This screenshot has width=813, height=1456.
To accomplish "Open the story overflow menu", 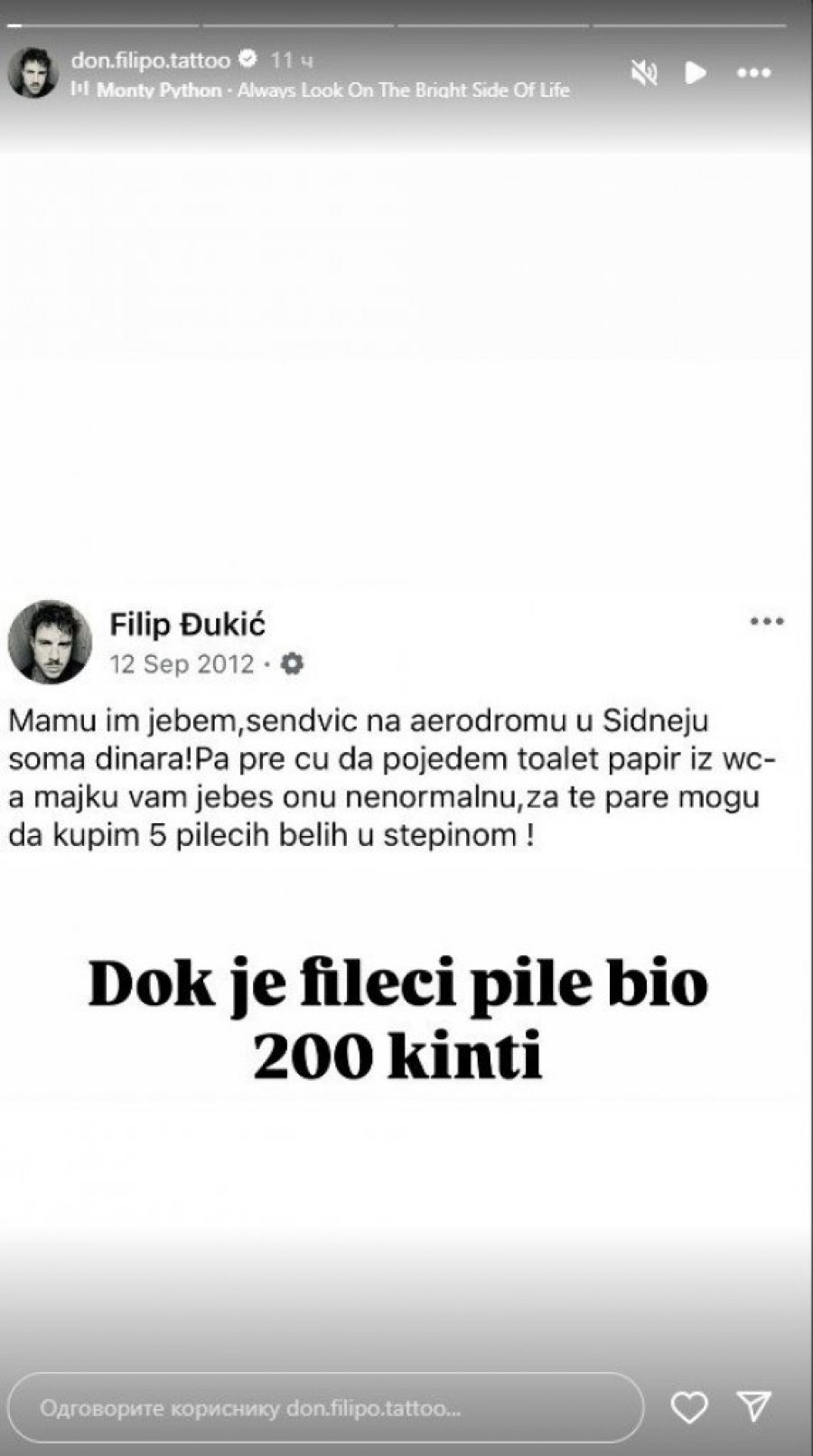I will (753, 73).
